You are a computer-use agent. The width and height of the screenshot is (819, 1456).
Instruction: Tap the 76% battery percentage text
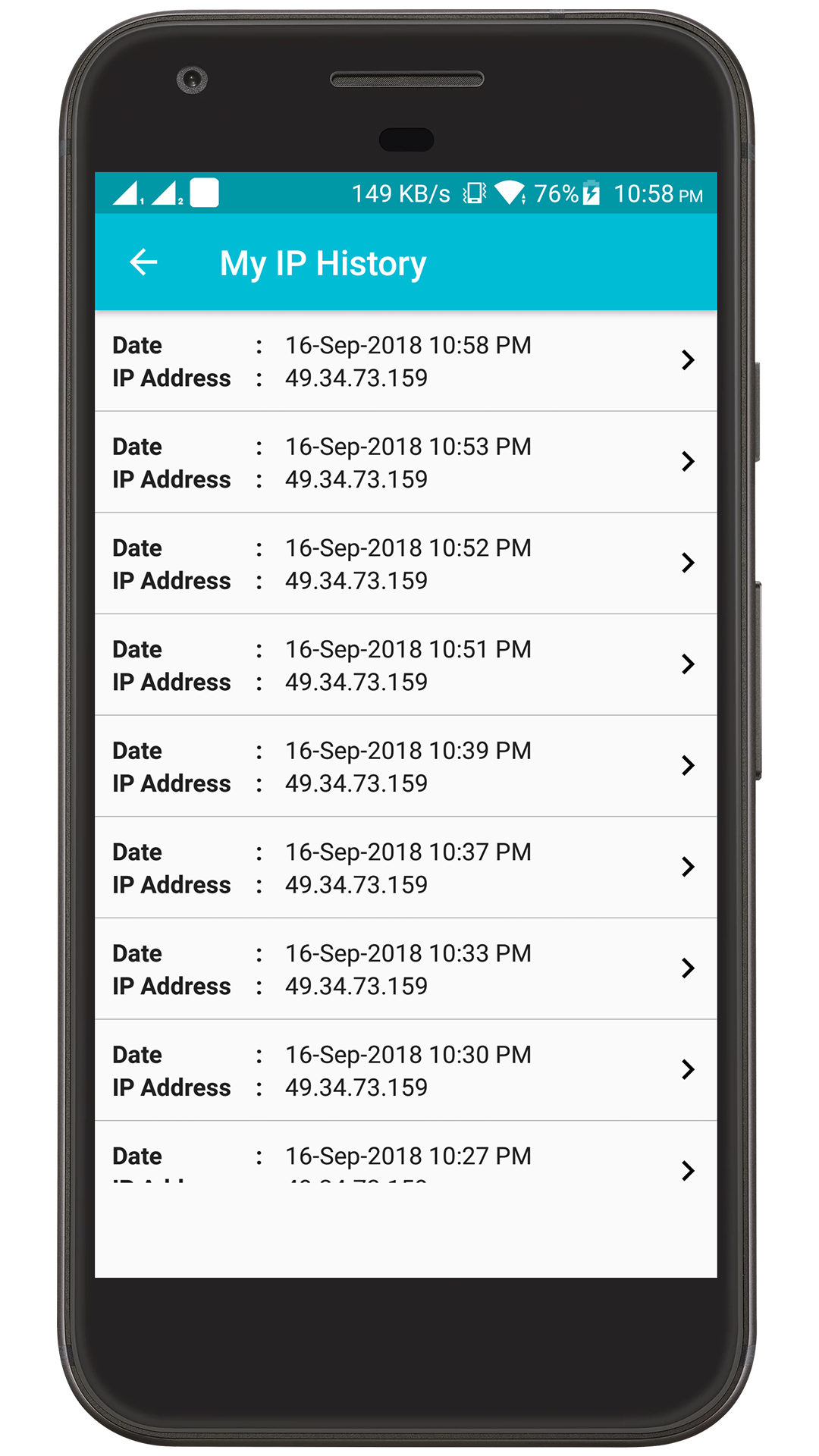pyautogui.click(x=556, y=194)
